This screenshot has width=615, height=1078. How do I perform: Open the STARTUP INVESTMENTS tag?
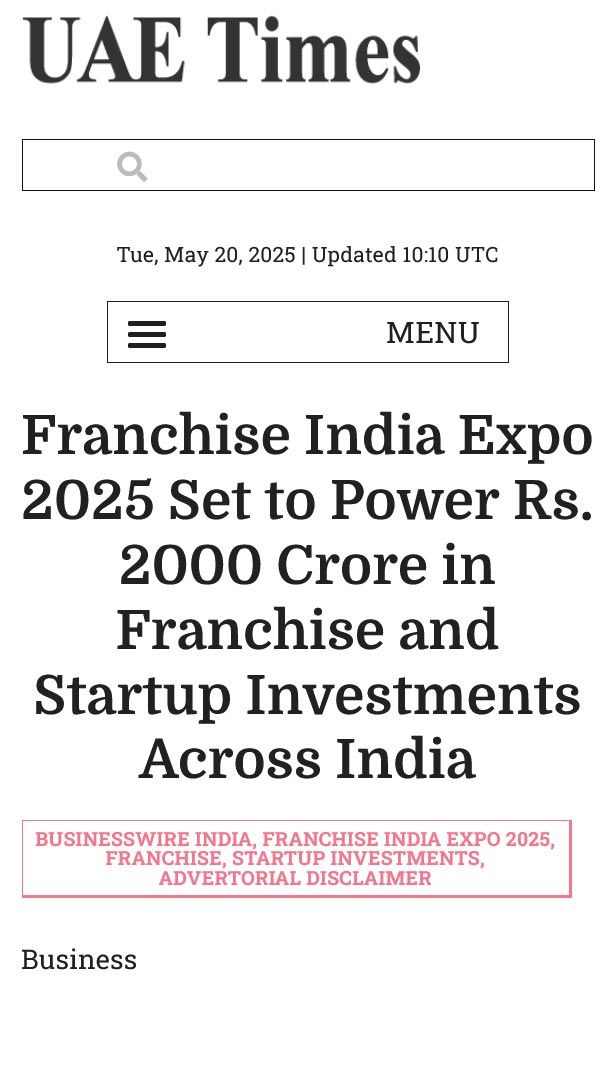[x=356, y=859]
